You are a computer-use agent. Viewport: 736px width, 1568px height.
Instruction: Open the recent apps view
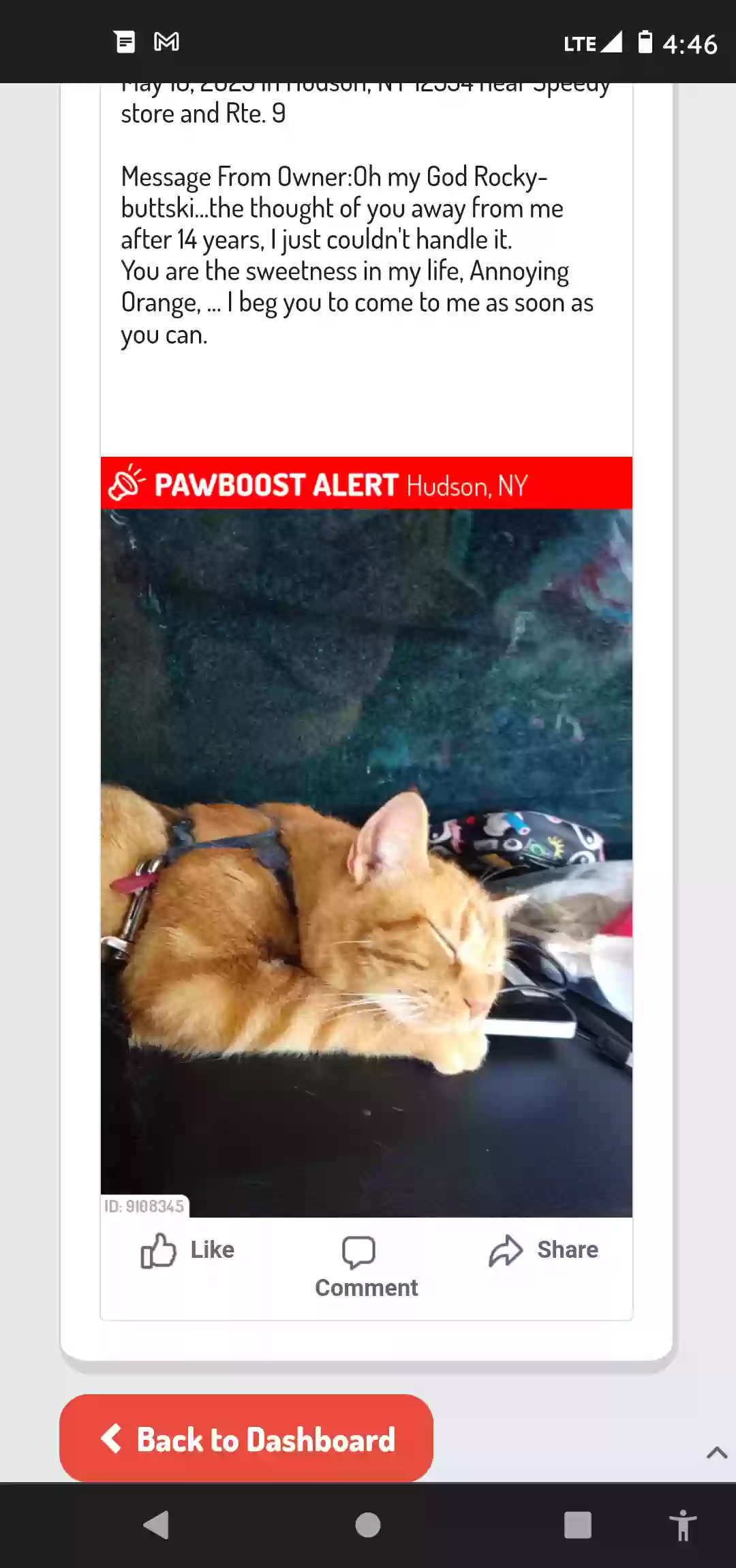577,1525
